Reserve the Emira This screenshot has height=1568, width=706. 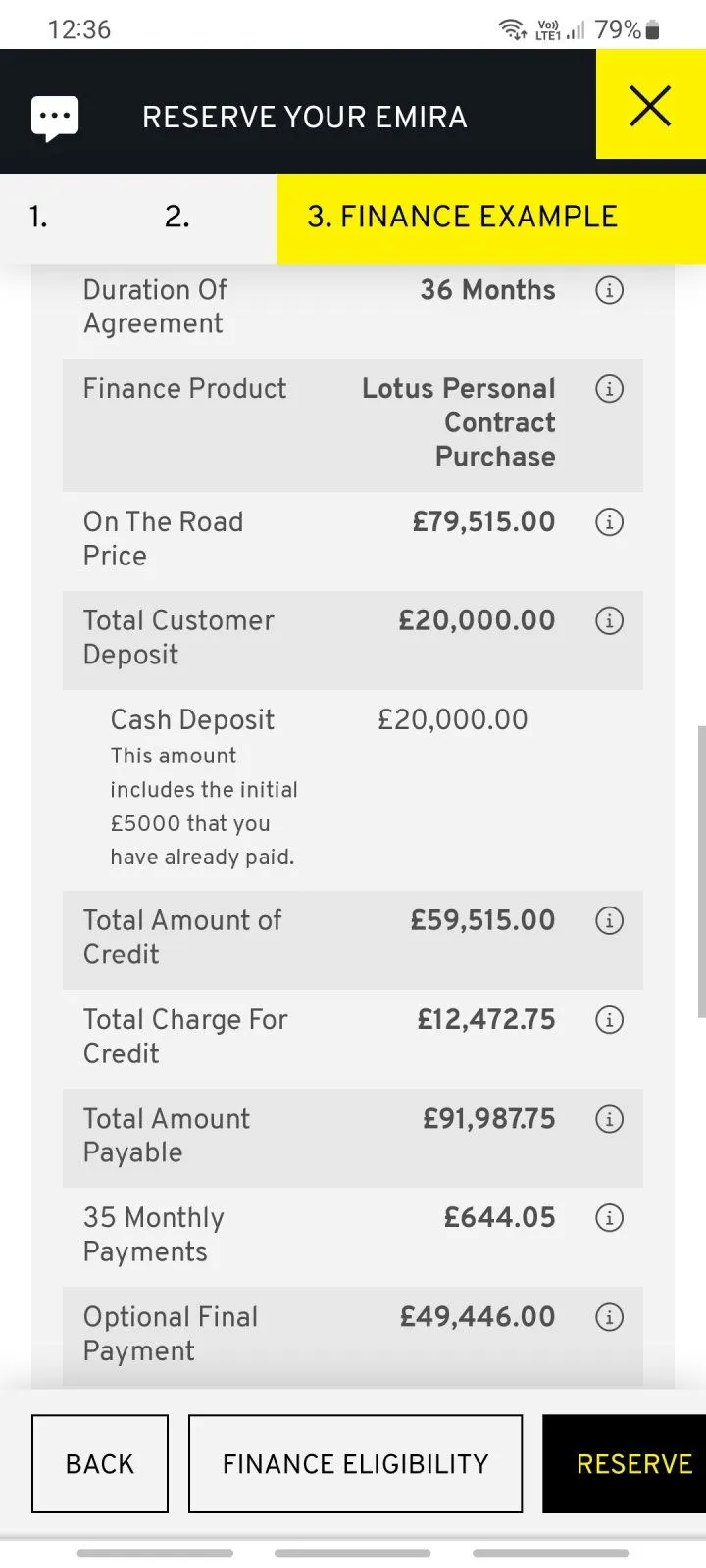[x=630, y=1464]
